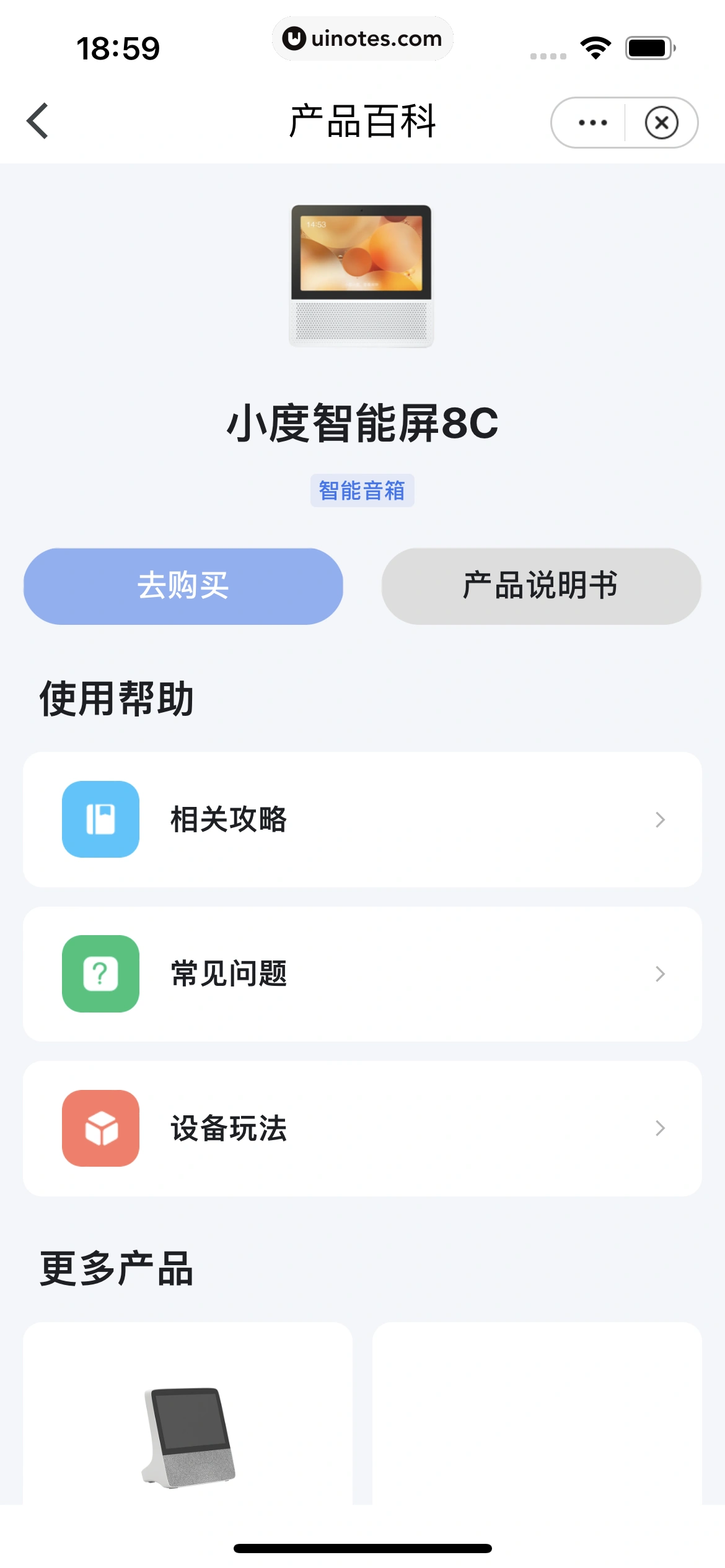Viewport: 725px width, 1568px height.
Task: Tap the circular close button to exit mini program
Action: [x=662, y=122]
